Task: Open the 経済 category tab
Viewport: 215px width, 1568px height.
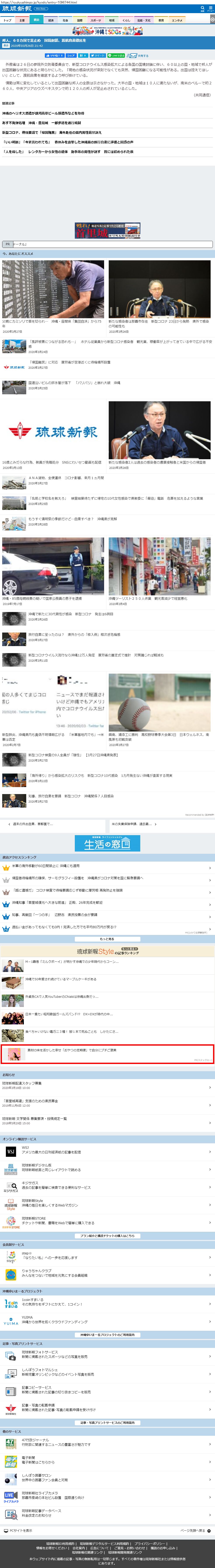Action: [51, 20]
